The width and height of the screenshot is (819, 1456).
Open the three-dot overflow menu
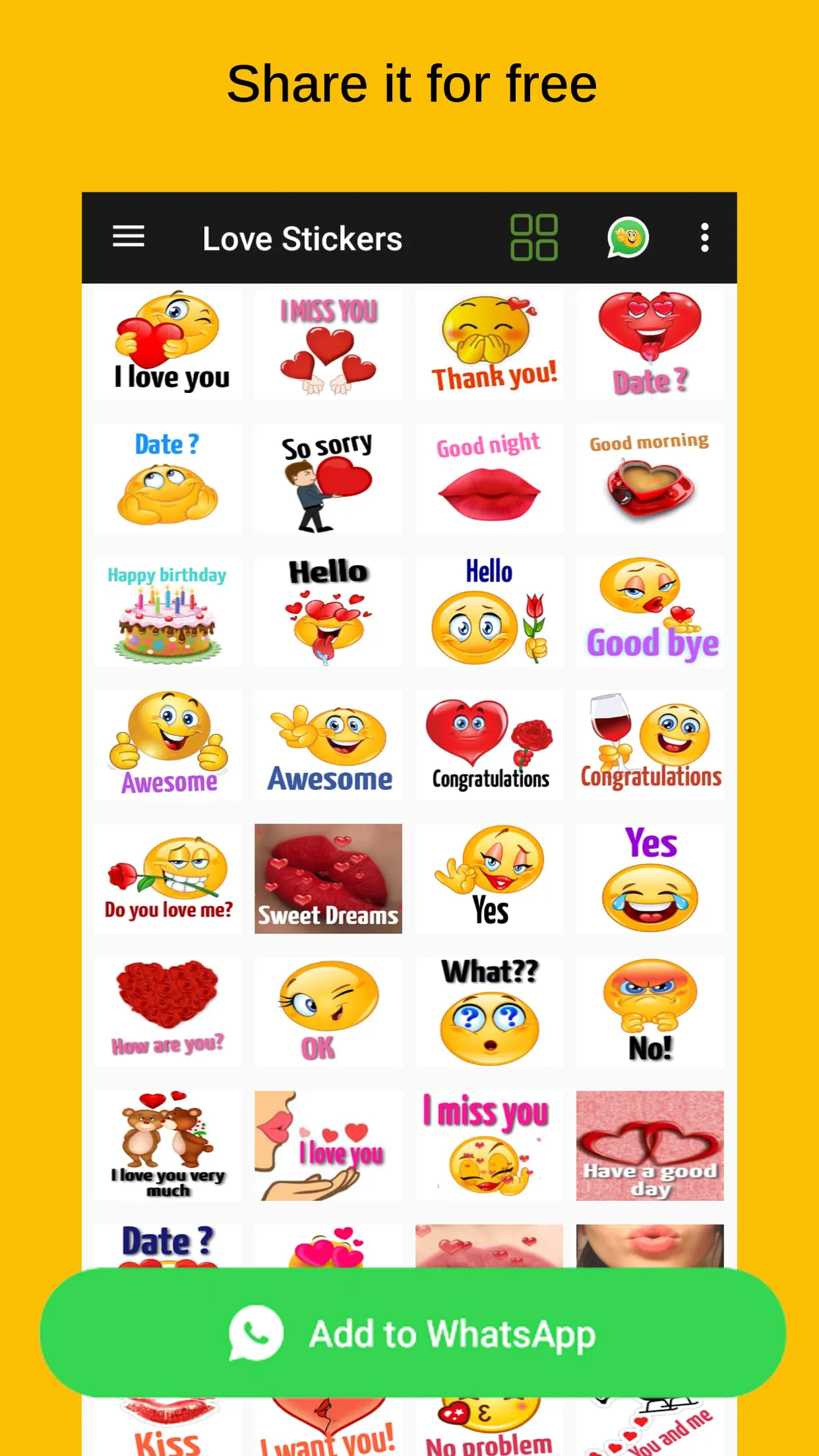tap(704, 237)
